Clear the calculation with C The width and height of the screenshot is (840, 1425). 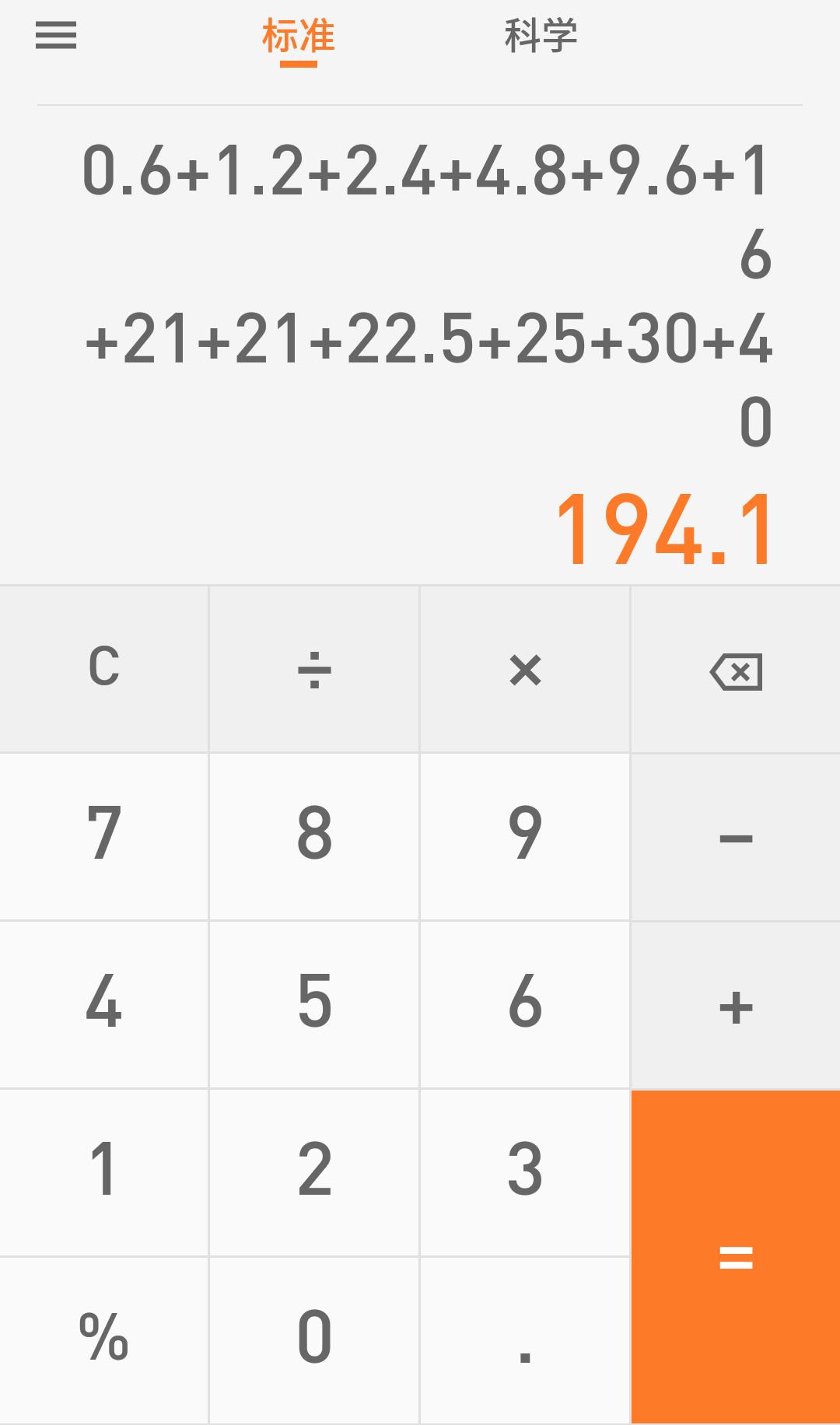point(104,669)
